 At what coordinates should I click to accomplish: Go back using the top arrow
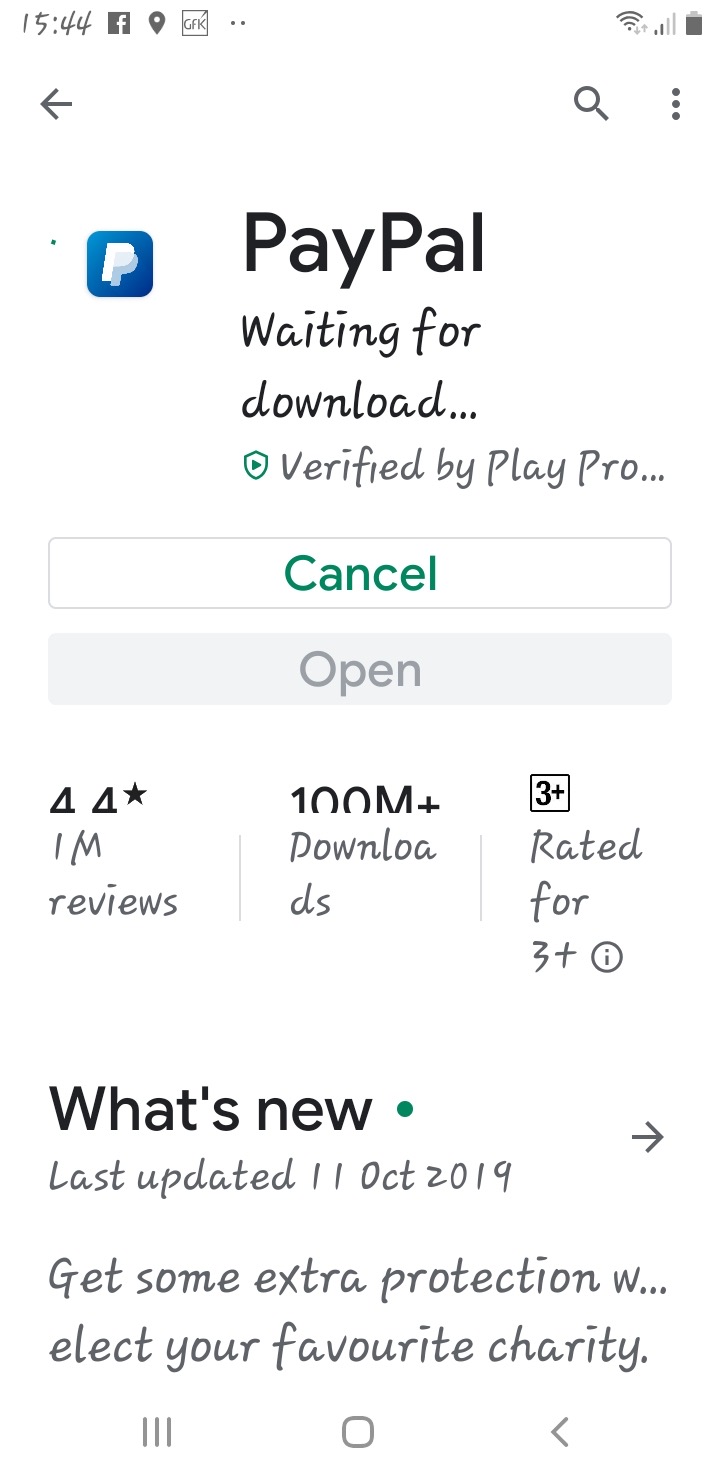pos(57,104)
